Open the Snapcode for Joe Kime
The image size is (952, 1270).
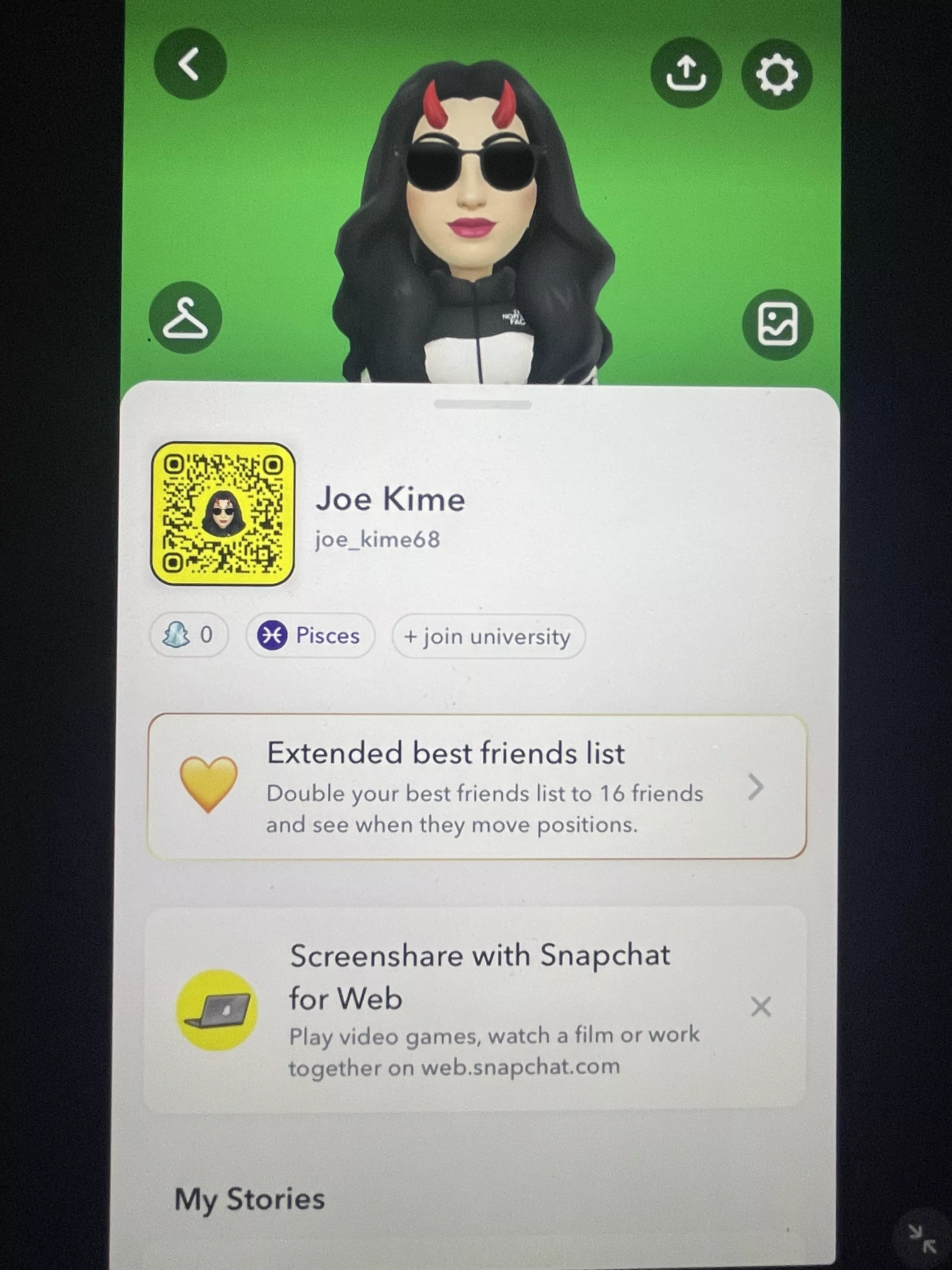point(223,514)
